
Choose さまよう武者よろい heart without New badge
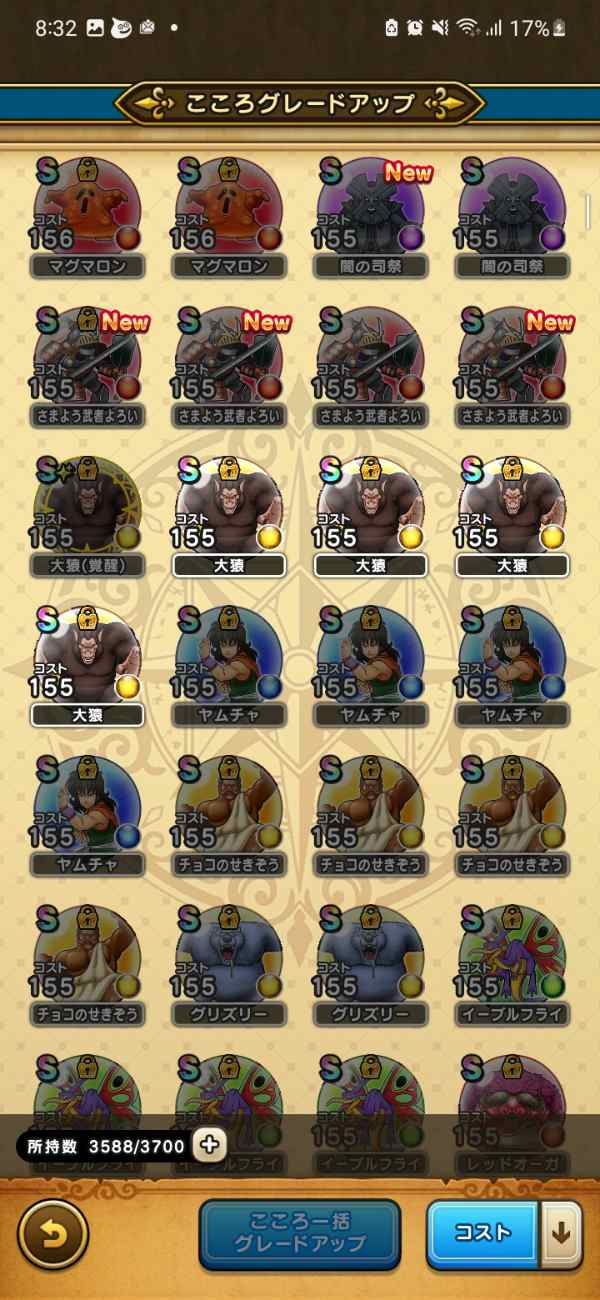(371, 367)
